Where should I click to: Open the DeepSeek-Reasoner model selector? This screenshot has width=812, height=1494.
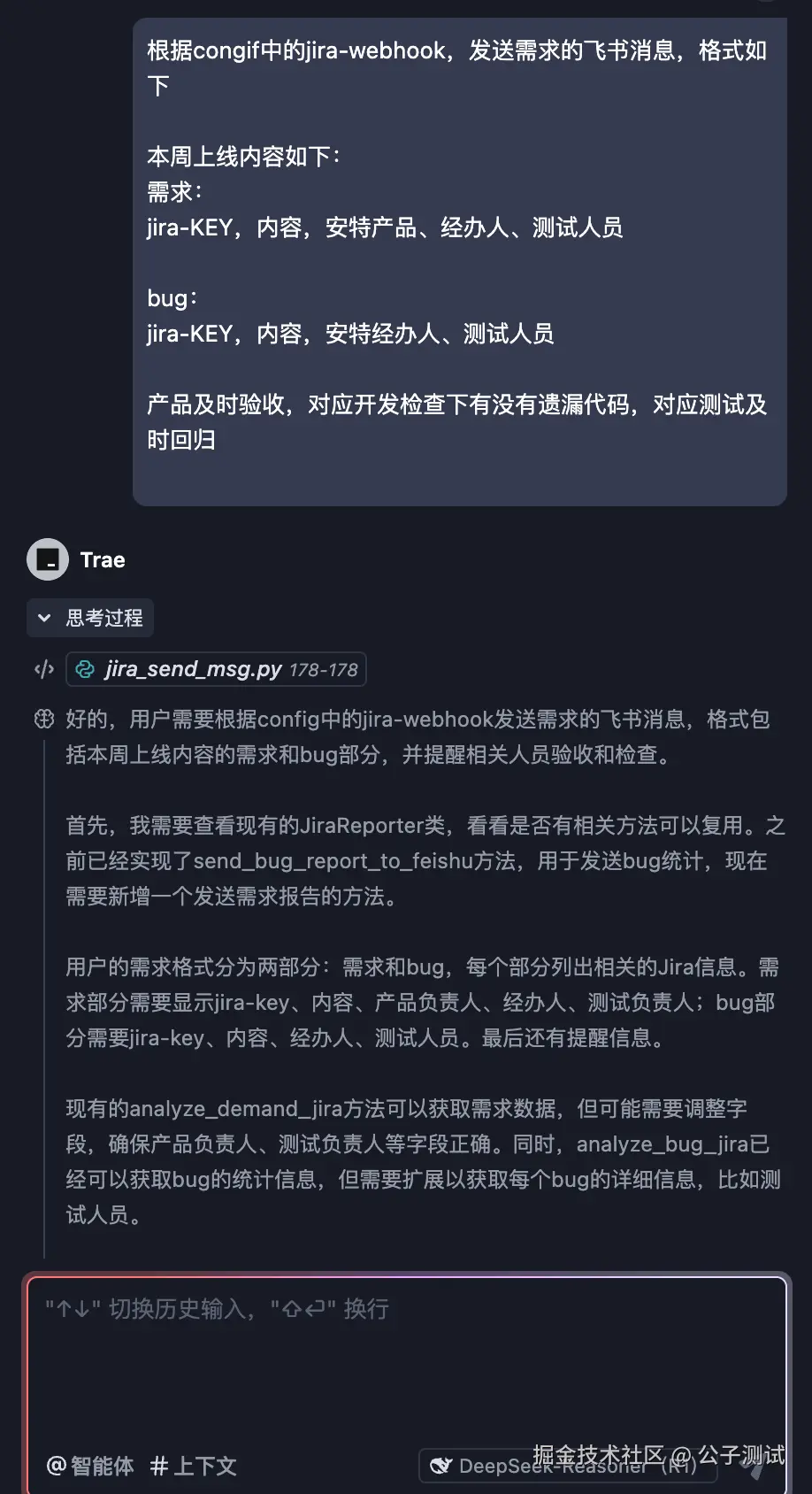click(x=566, y=1466)
